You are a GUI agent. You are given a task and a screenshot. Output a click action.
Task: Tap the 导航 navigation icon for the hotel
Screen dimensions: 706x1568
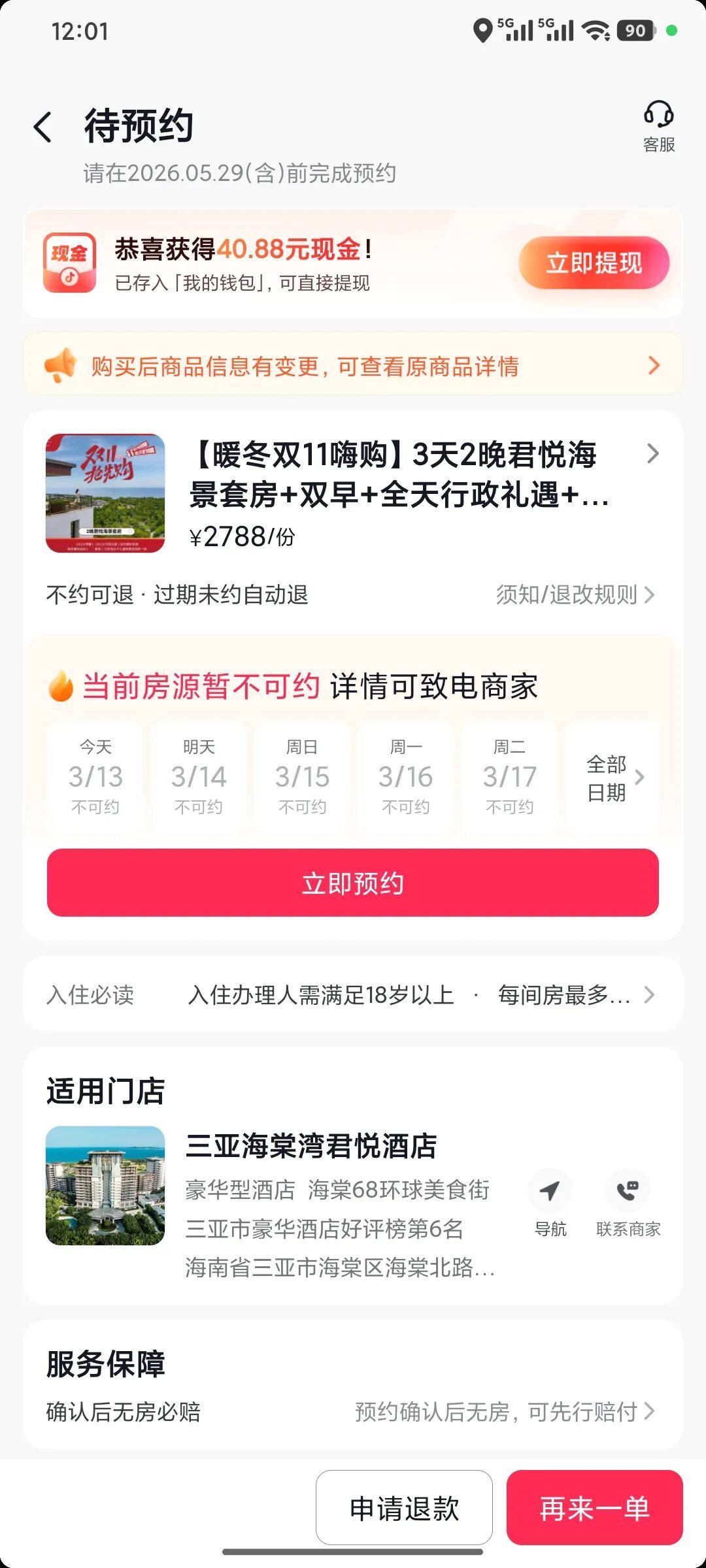pyautogui.click(x=550, y=1191)
